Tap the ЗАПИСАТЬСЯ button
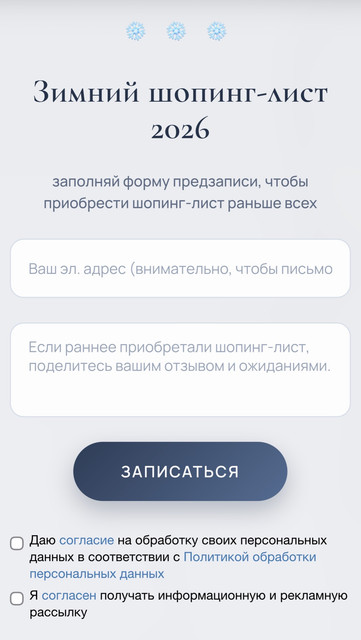The image size is (361, 640). (x=180, y=471)
